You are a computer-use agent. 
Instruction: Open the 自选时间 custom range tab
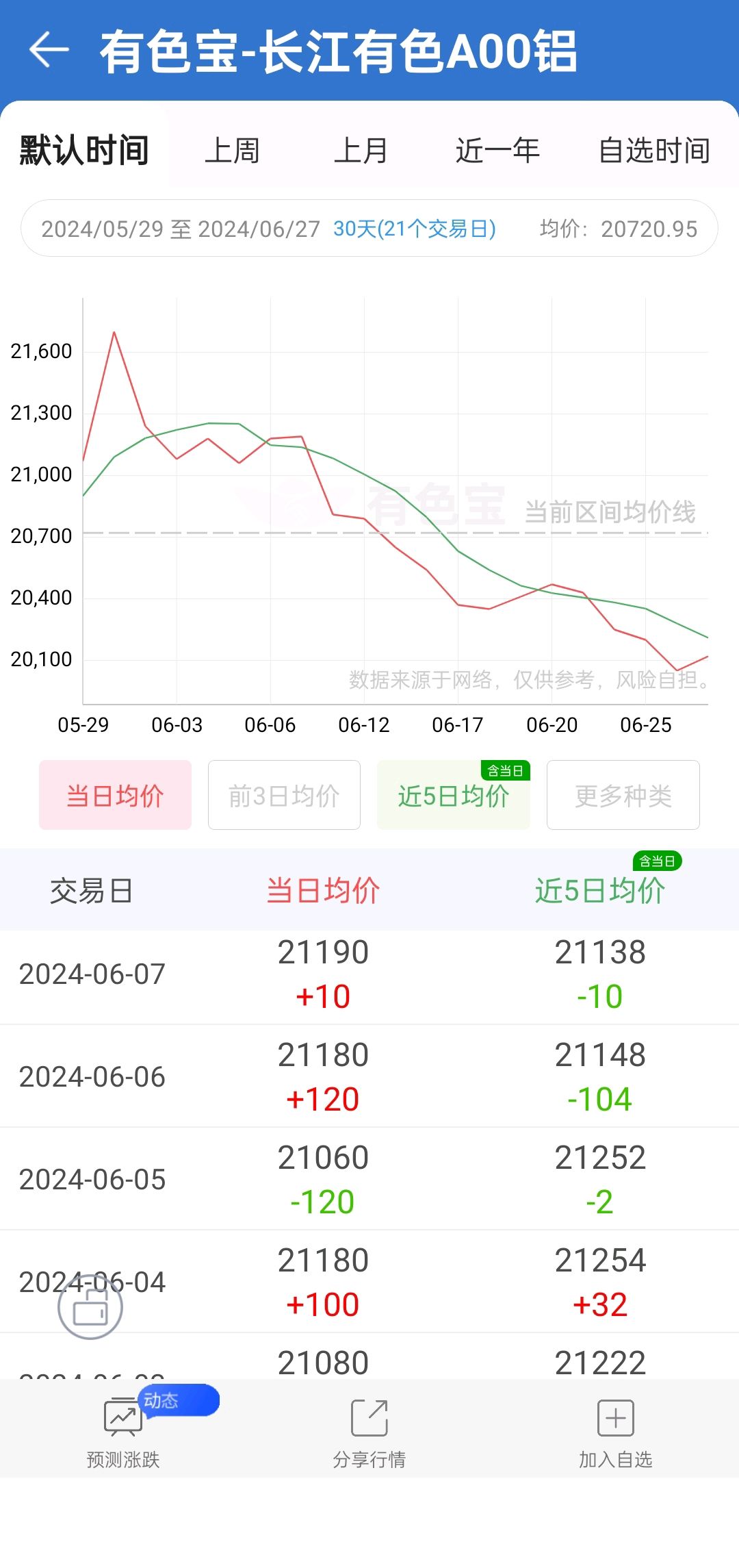click(x=654, y=151)
